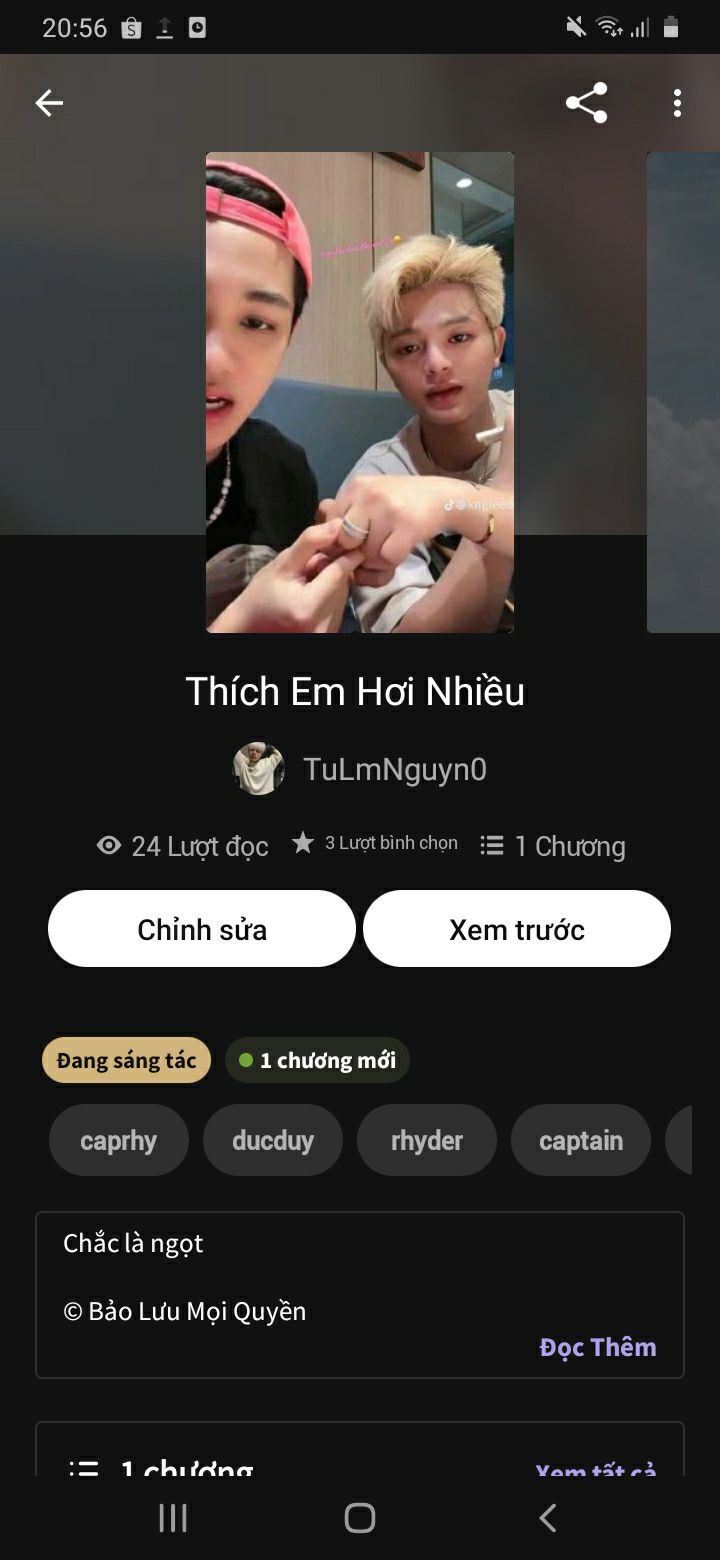Open the recent apps view

click(173, 1518)
